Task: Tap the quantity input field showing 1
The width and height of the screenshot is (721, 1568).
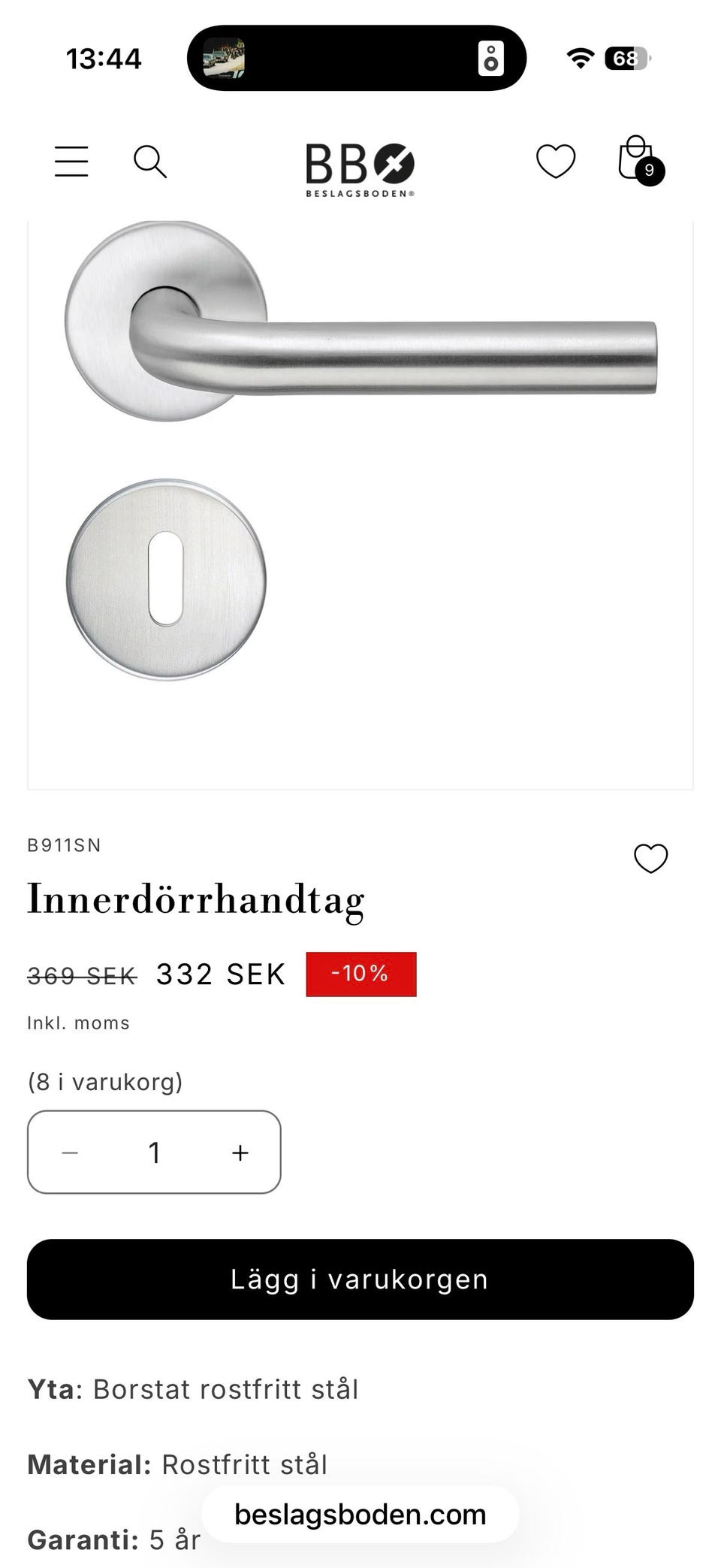Action: coord(155,1152)
